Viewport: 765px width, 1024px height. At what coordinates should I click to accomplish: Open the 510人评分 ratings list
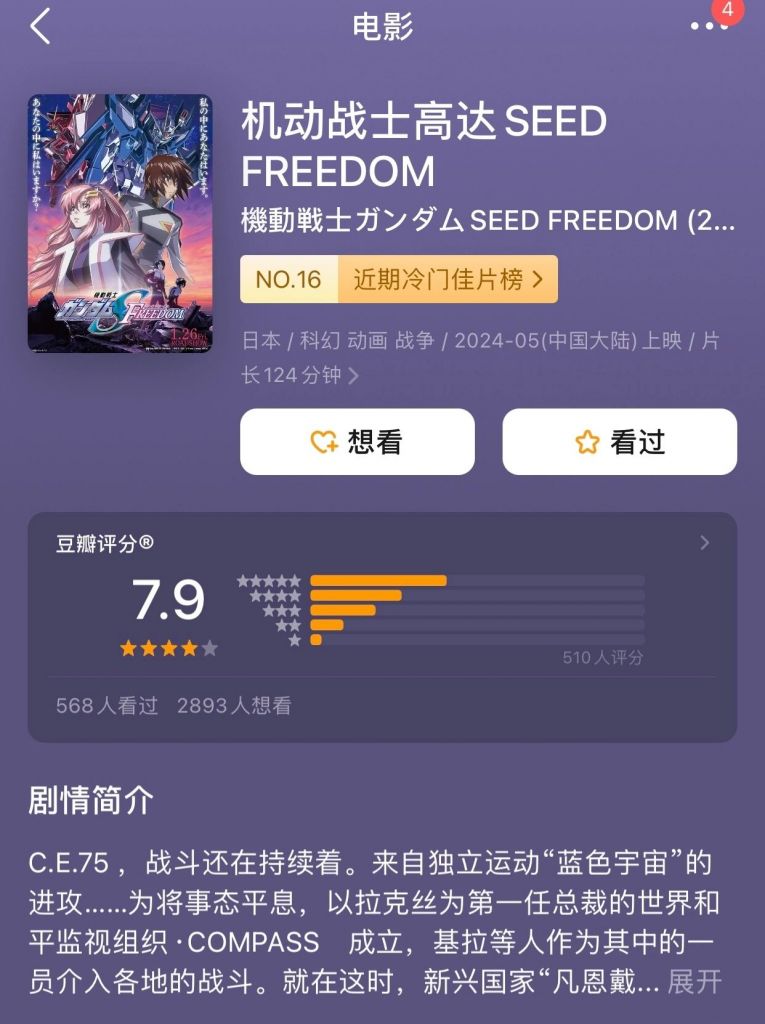coord(604,657)
